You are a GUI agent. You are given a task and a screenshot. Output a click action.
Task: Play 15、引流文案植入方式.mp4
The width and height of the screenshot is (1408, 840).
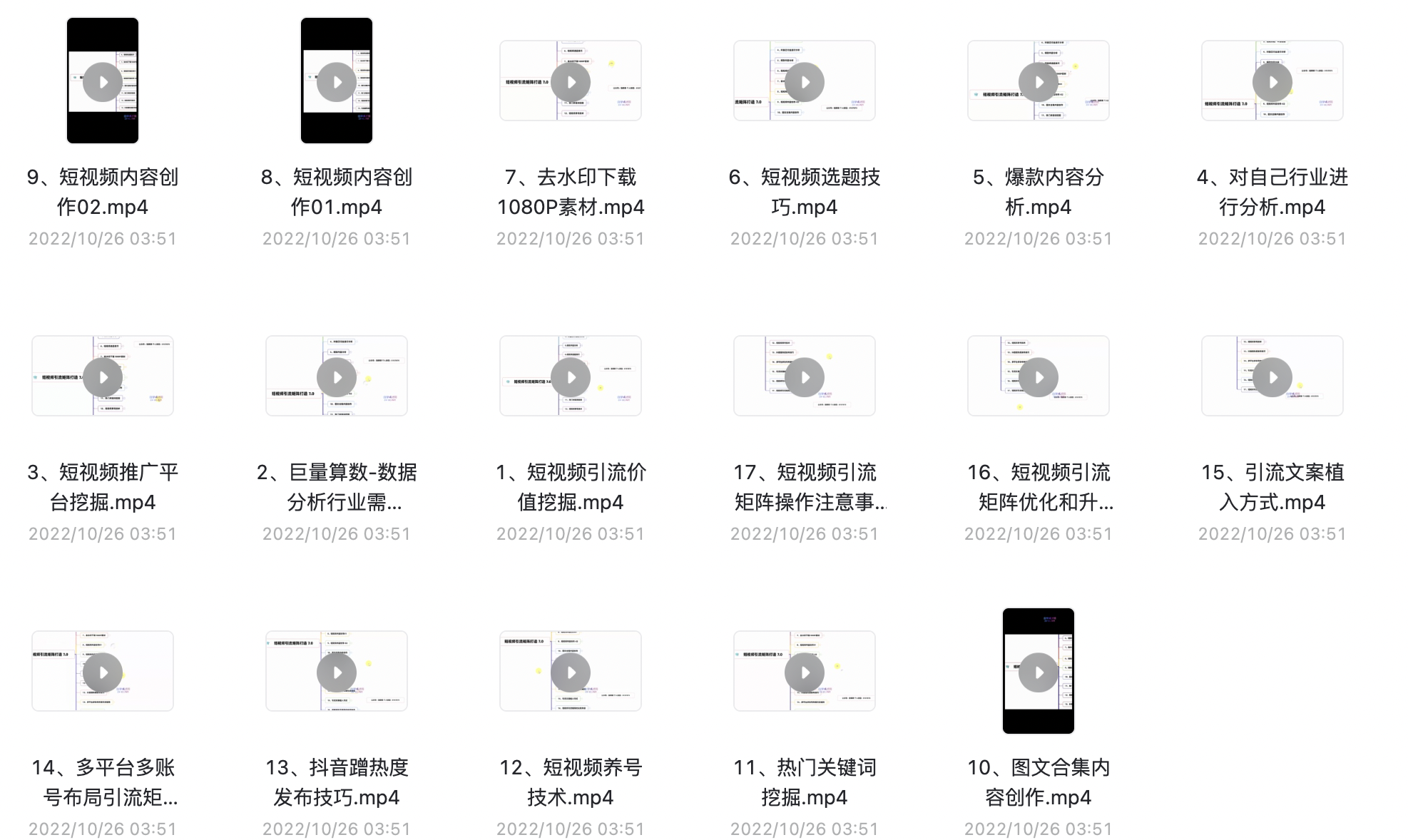1272,377
